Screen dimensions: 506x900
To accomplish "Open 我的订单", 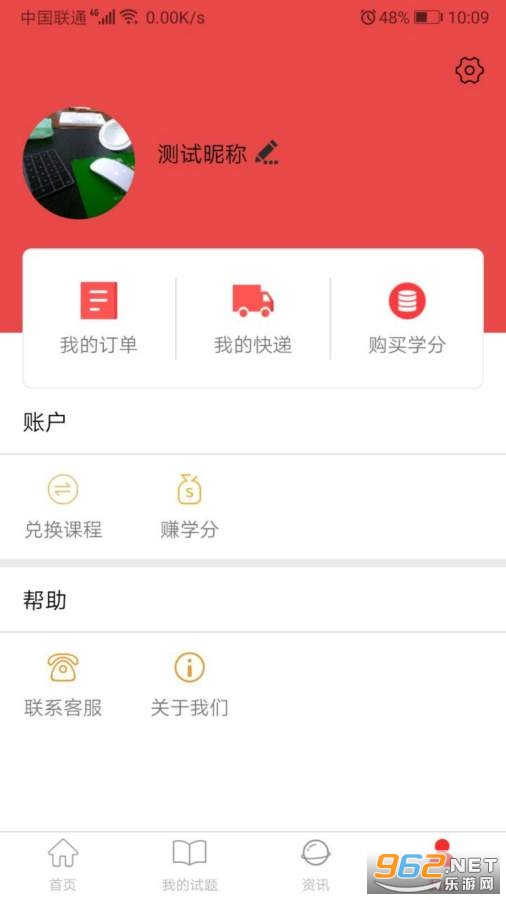I will click(99, 319).
